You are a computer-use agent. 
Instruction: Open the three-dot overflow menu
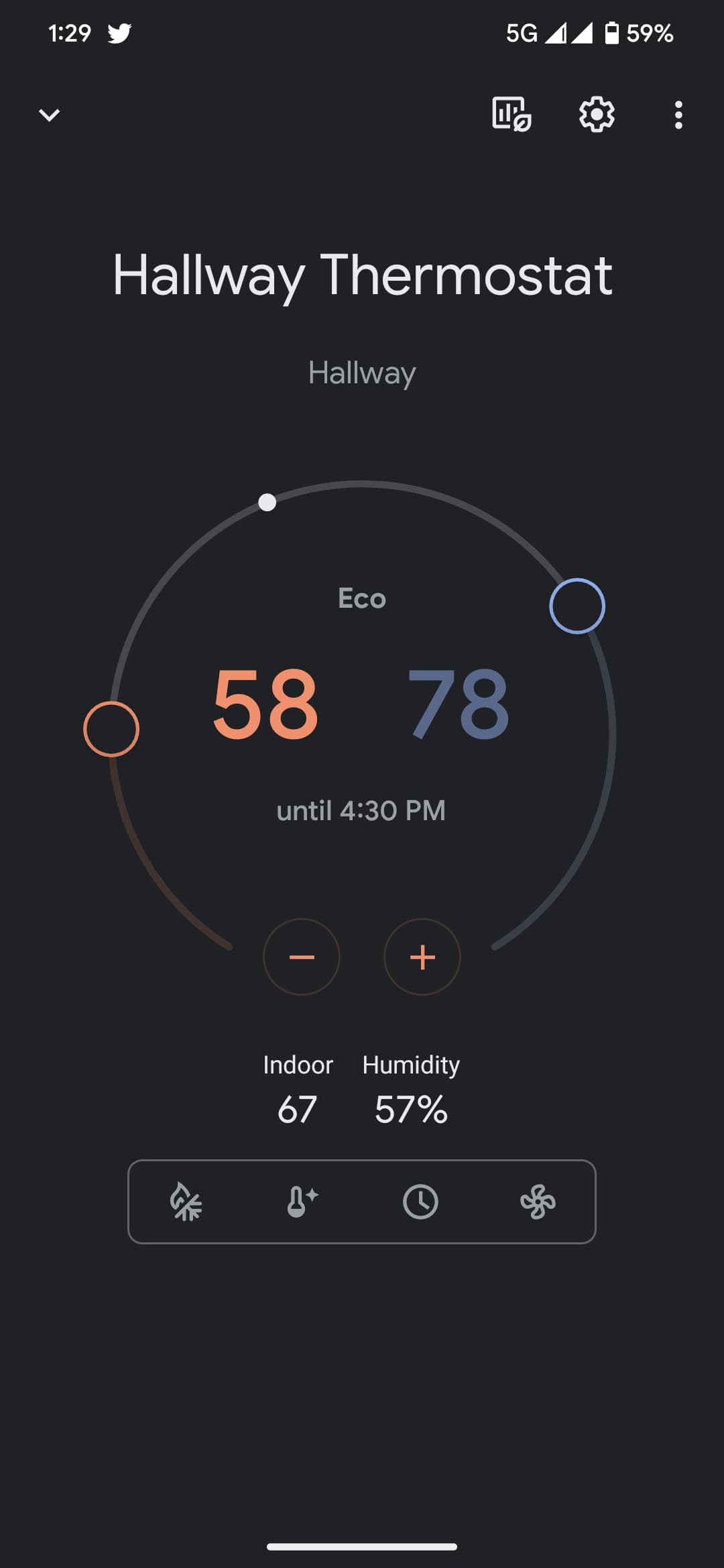678,115
